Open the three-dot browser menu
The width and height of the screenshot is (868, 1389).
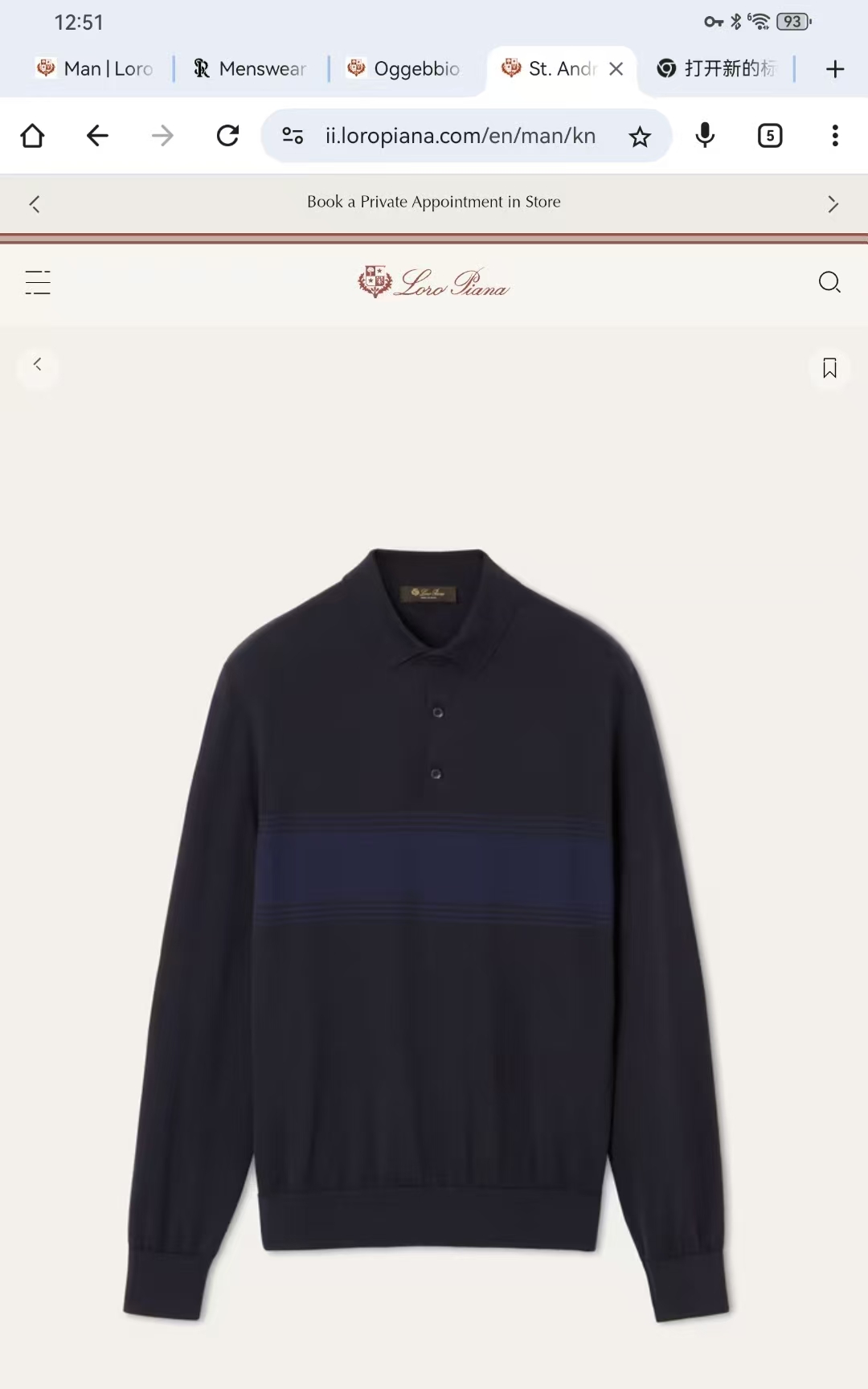click(834, 135)
